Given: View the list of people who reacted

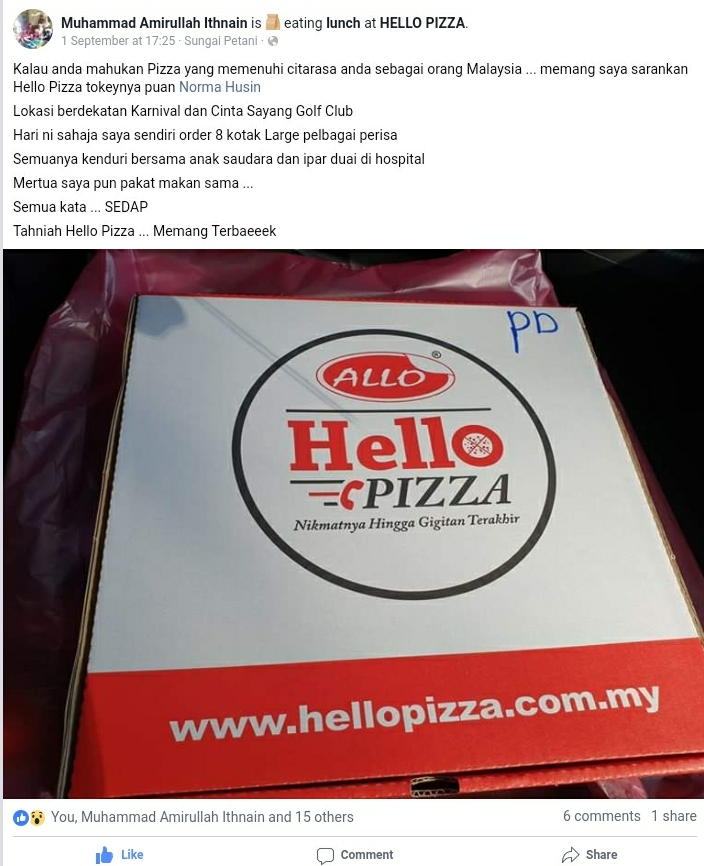Looking at the screenshot, I should (x=202, y=817).
